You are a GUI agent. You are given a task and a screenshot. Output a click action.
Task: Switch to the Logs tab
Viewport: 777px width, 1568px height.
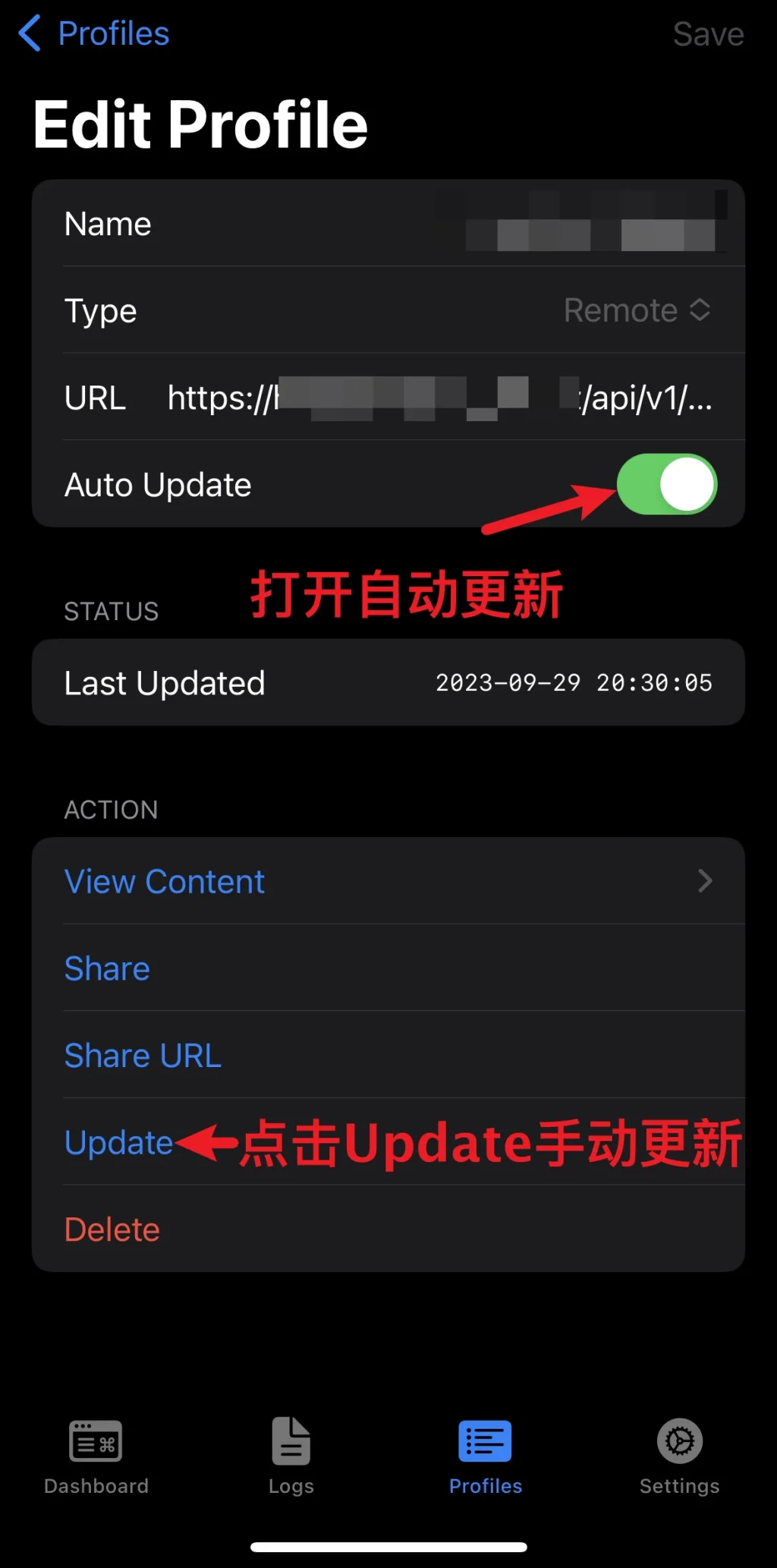pos(291,1456)
